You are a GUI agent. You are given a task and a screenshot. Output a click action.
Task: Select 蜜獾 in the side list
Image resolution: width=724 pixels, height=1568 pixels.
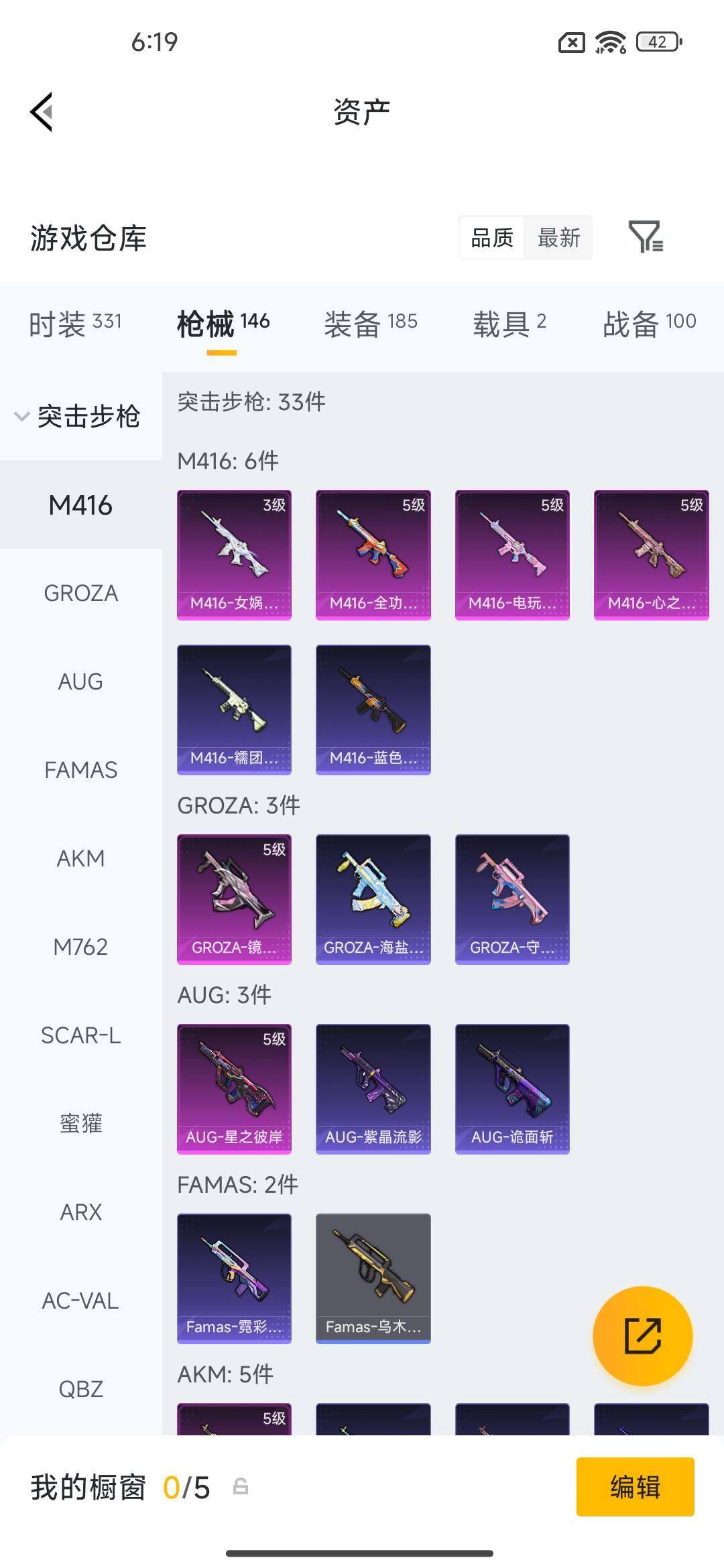tap(80, 1124)
